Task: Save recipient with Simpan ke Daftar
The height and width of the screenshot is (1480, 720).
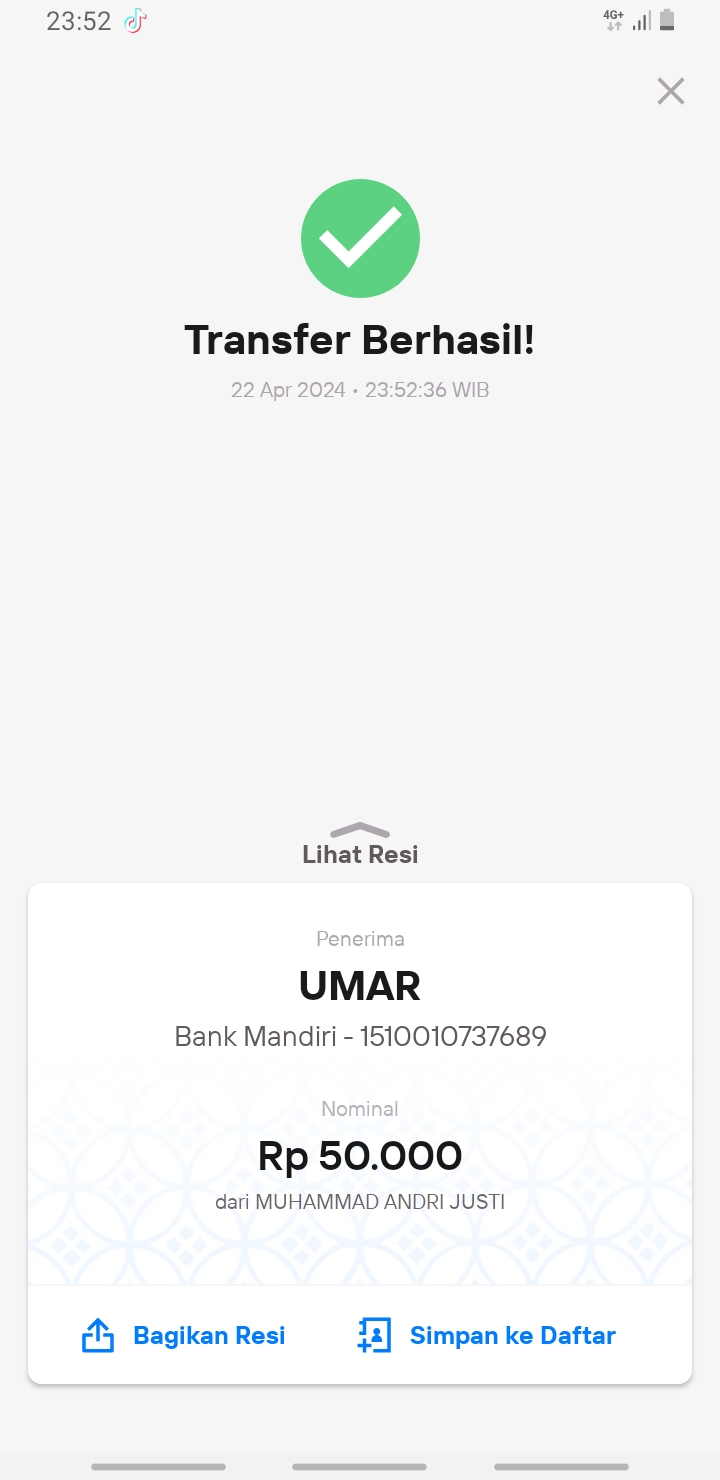Action: [487, 1335]
